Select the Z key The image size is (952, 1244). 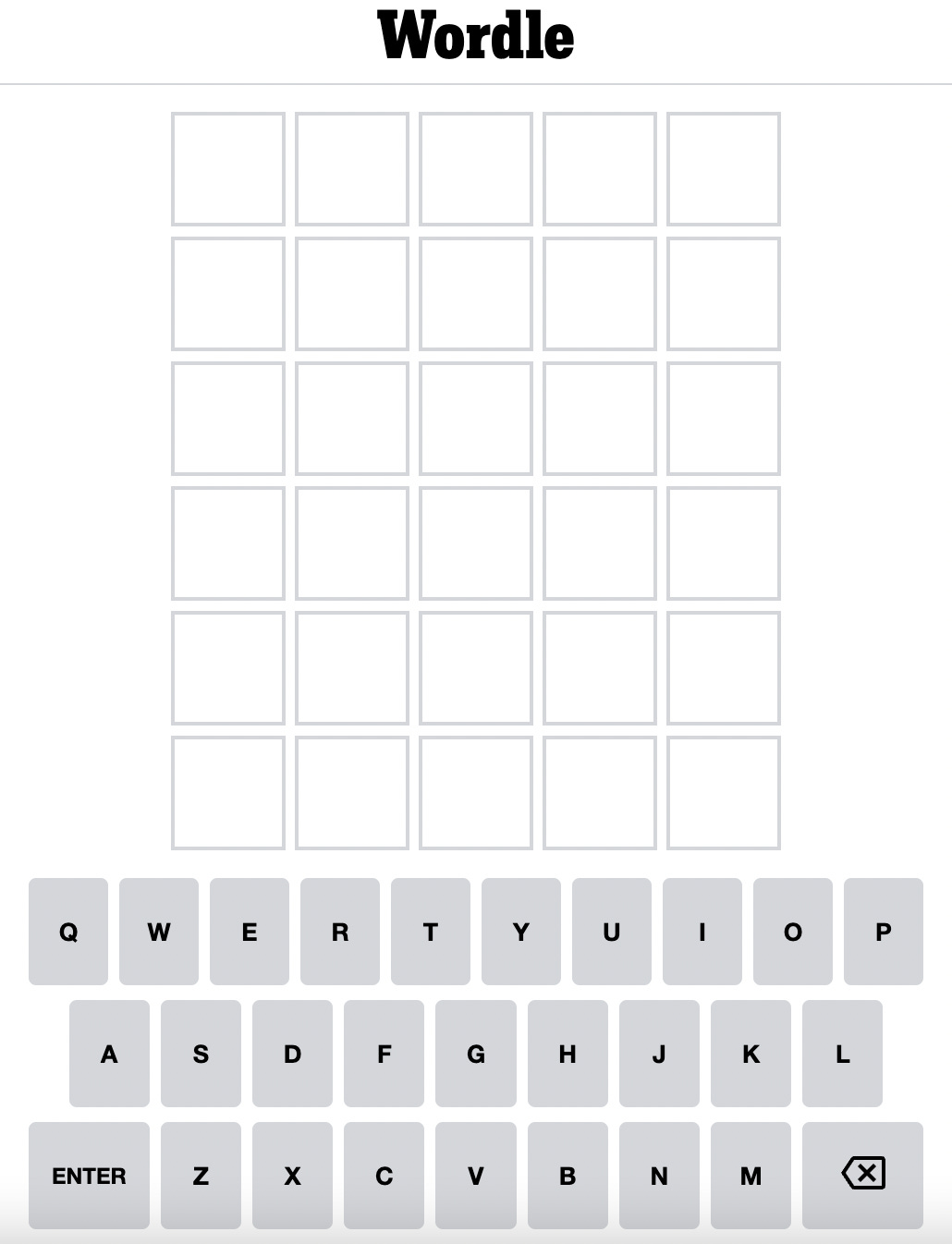coord(201,1175)
